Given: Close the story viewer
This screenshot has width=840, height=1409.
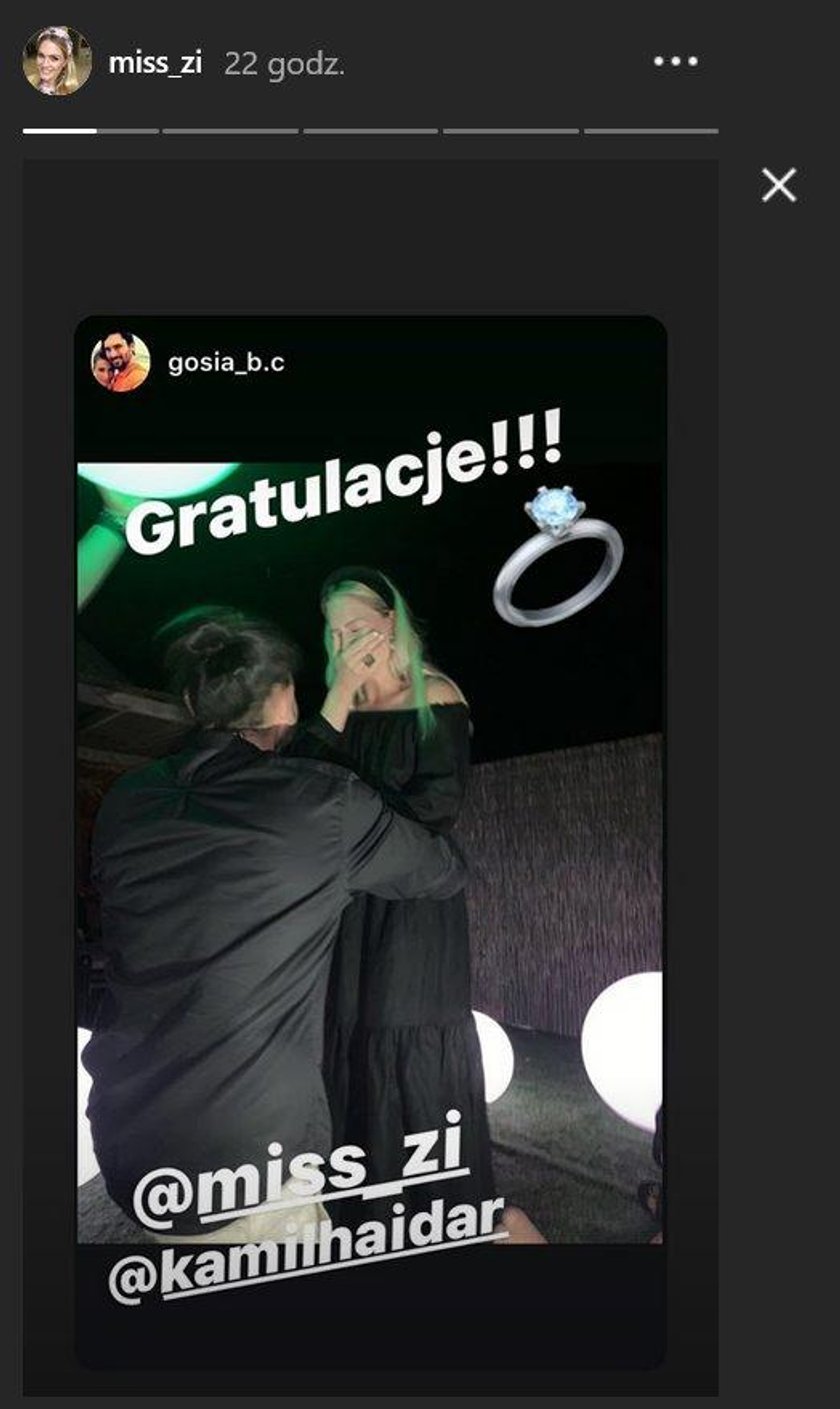Looking at the screenshot, I should (x=778, y=186).
